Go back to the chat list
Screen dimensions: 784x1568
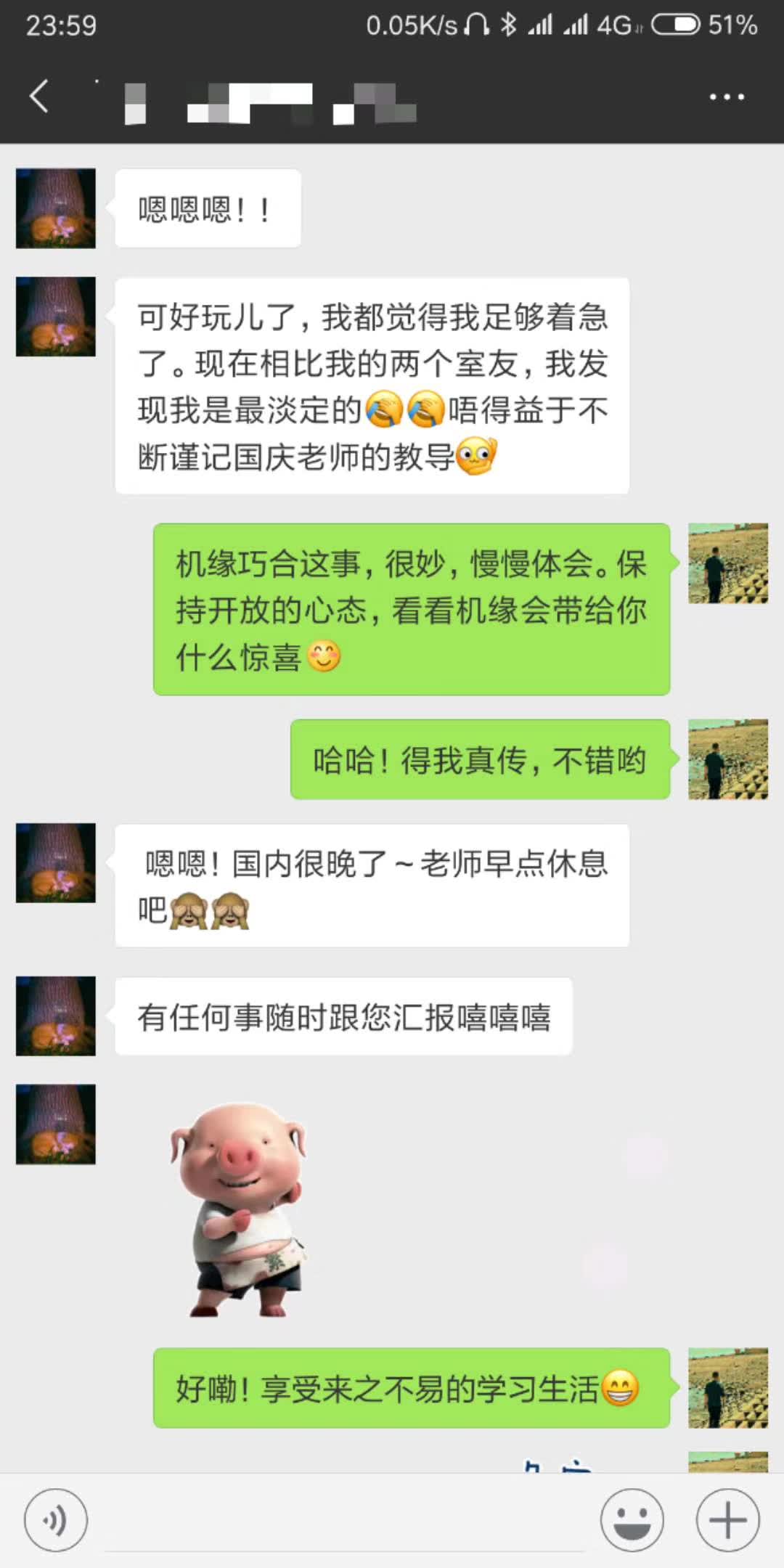(x=39, y=97)
